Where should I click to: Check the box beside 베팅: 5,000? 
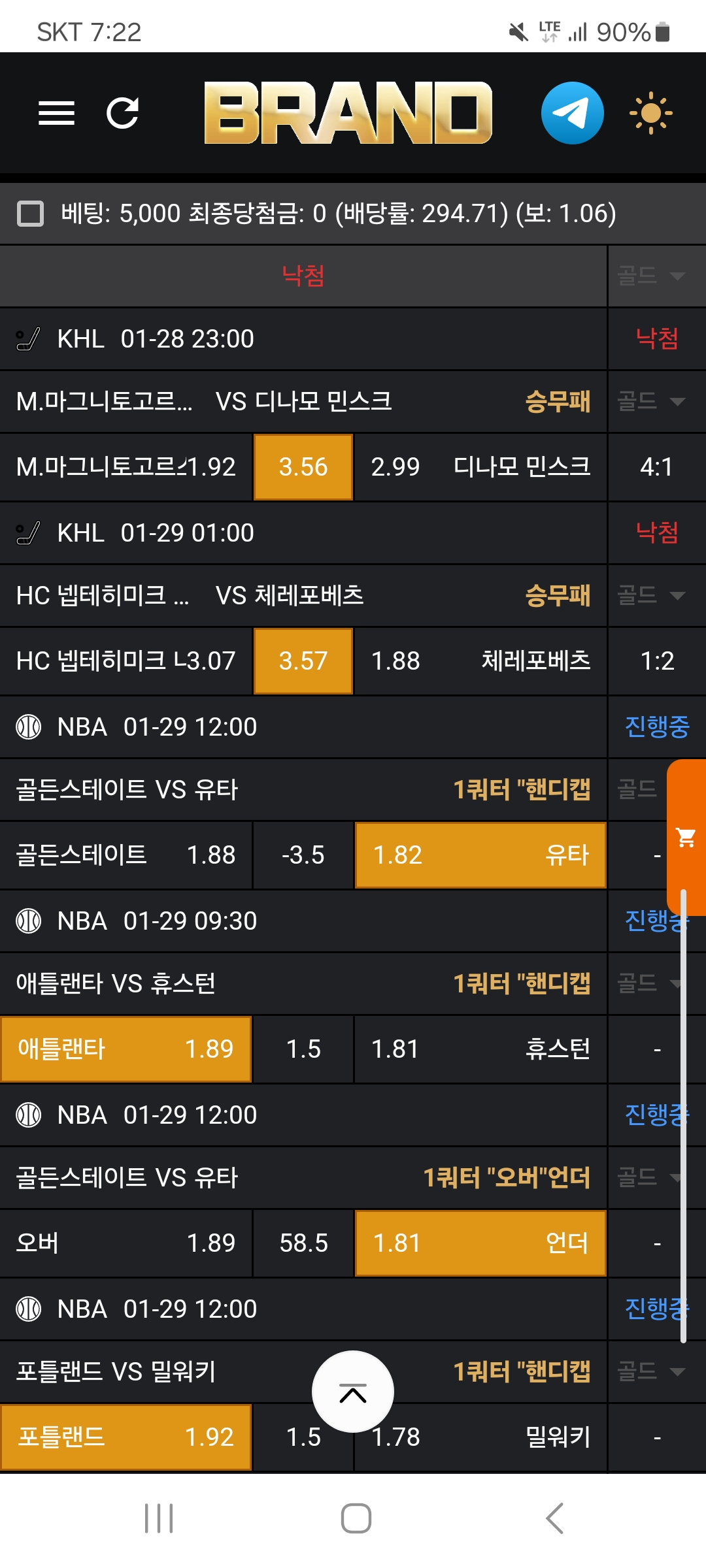30,214
